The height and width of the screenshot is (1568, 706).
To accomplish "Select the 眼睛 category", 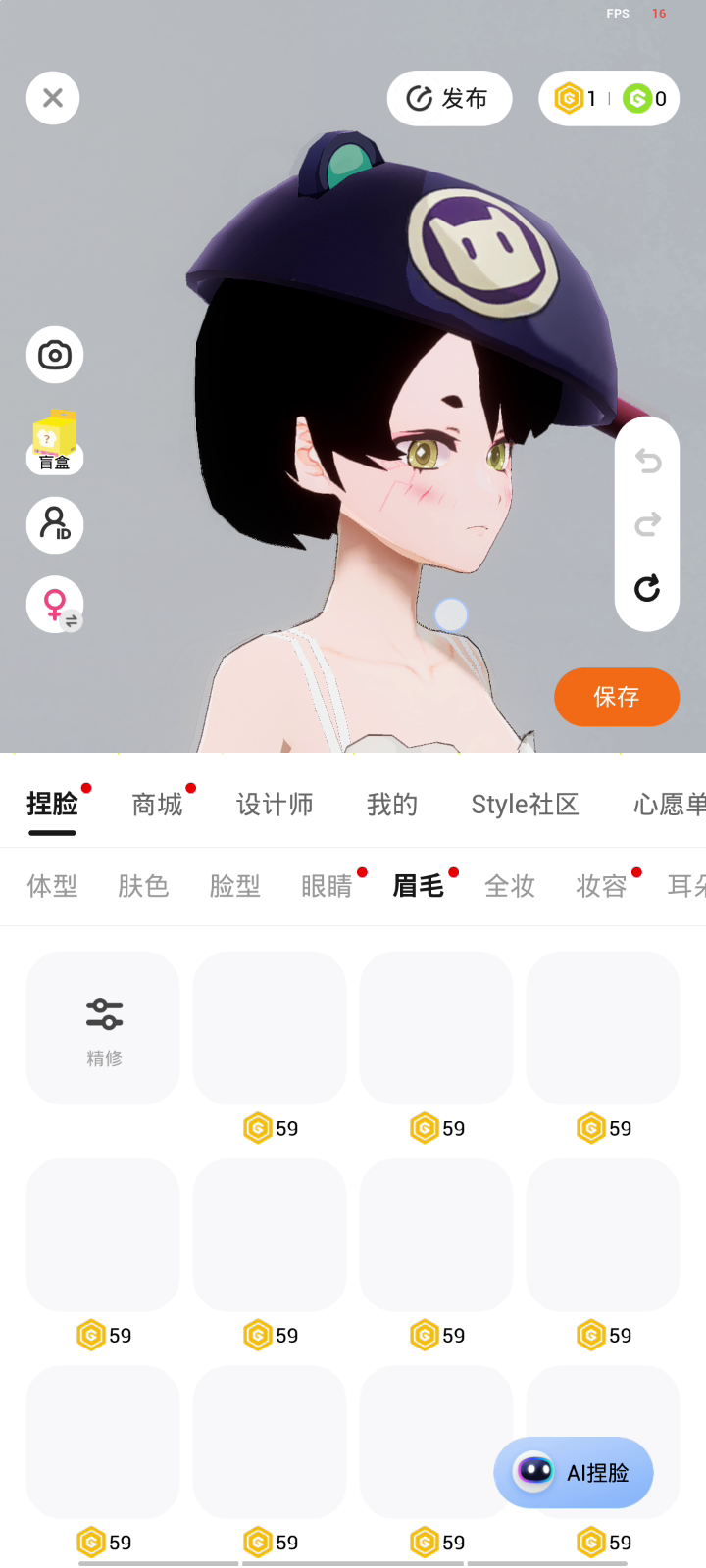I will [327, 886].
